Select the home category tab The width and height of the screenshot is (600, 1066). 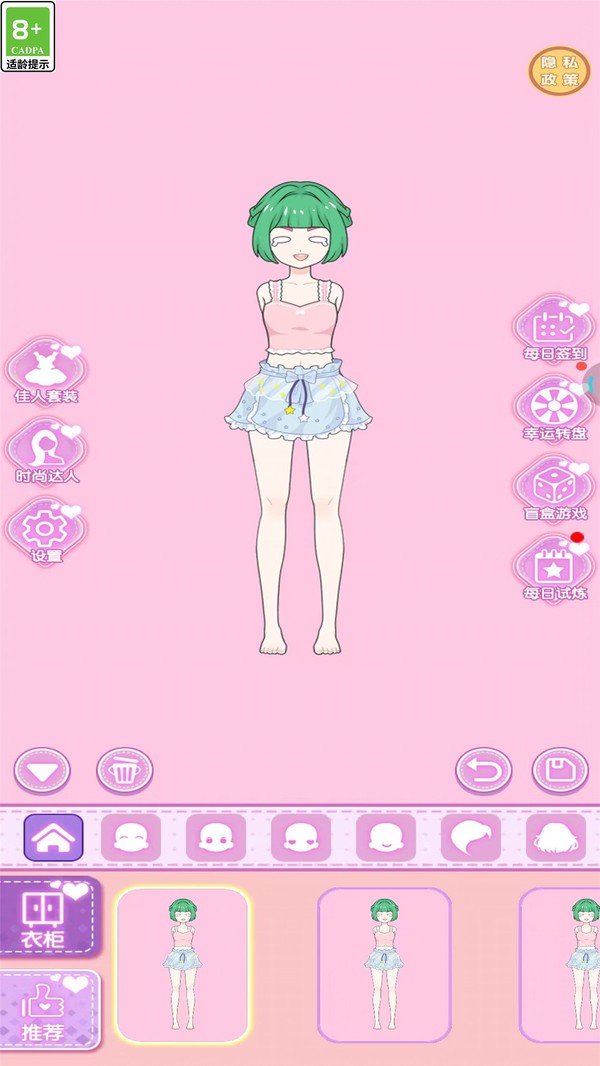point(53,838)
